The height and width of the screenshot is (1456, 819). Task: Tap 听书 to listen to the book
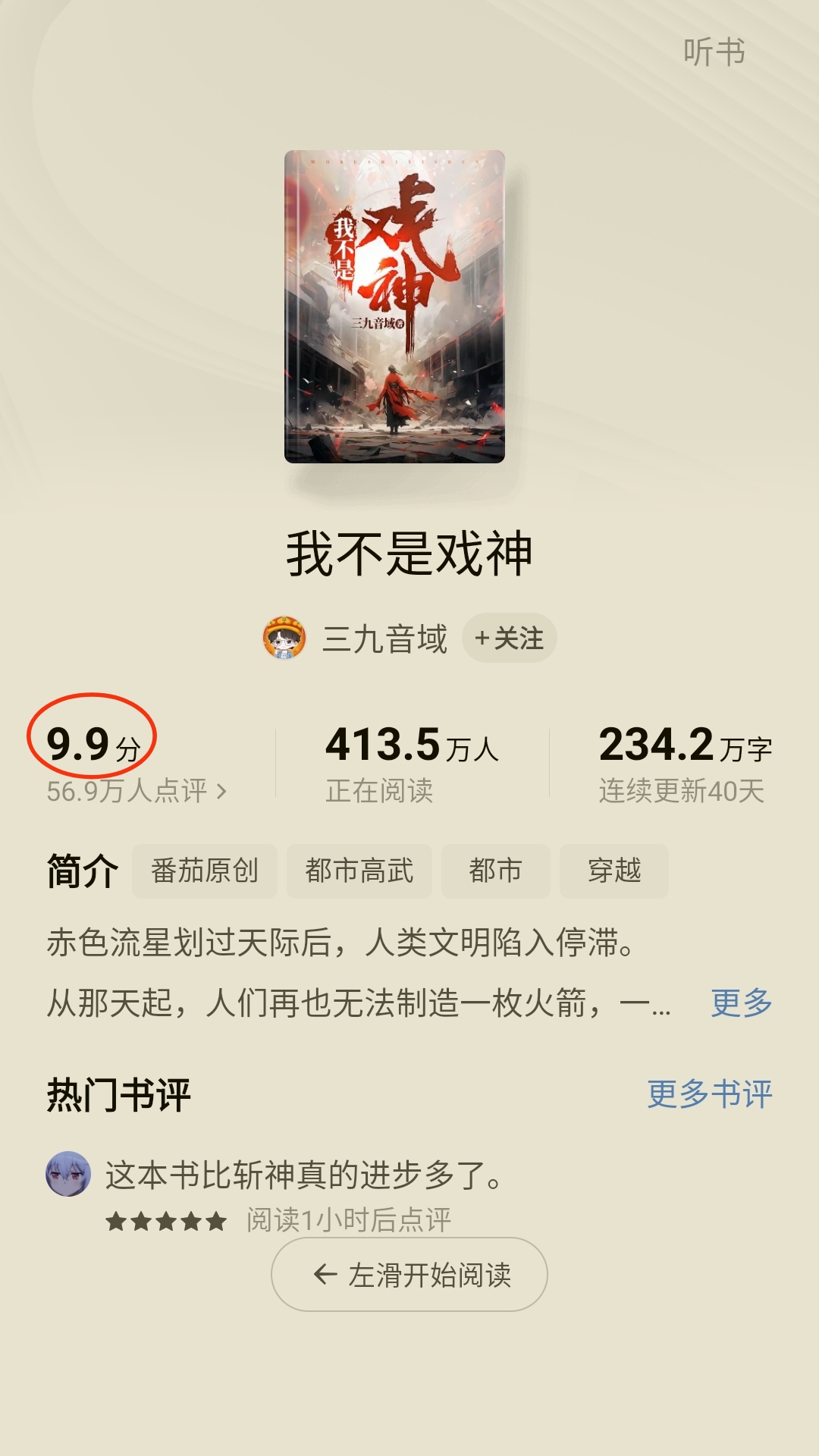(x=714, y=52)
